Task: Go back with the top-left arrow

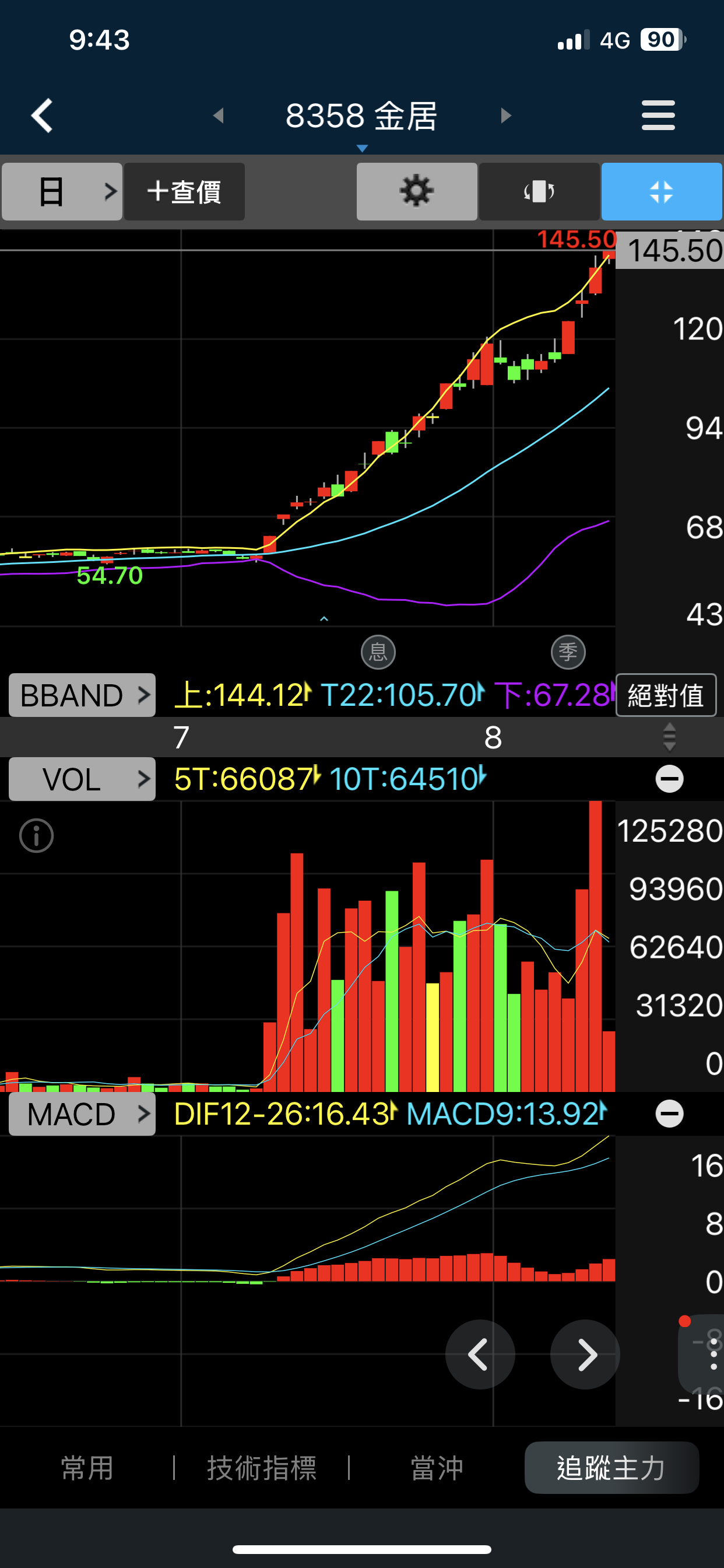Action: tap(42, 115)
